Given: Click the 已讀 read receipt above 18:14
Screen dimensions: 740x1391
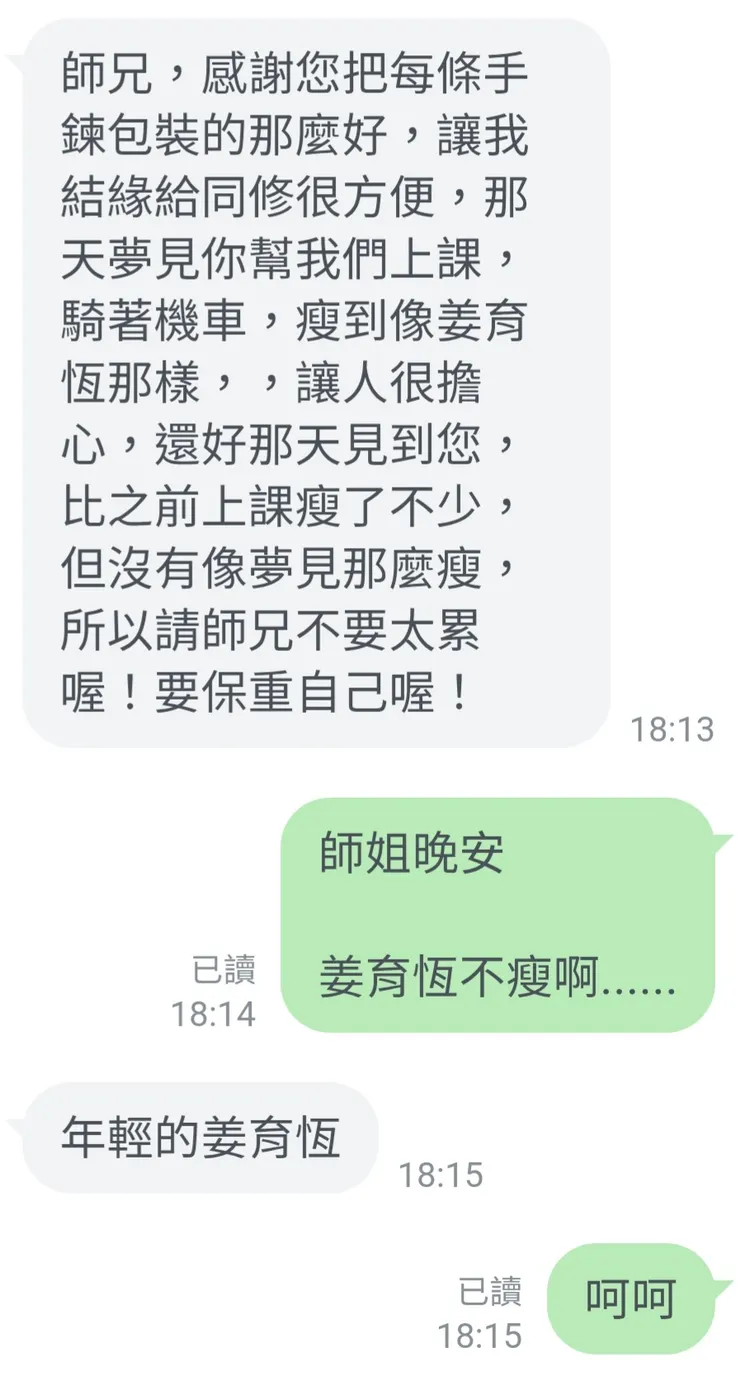Looking at the screenshot, I should point(225,968).
